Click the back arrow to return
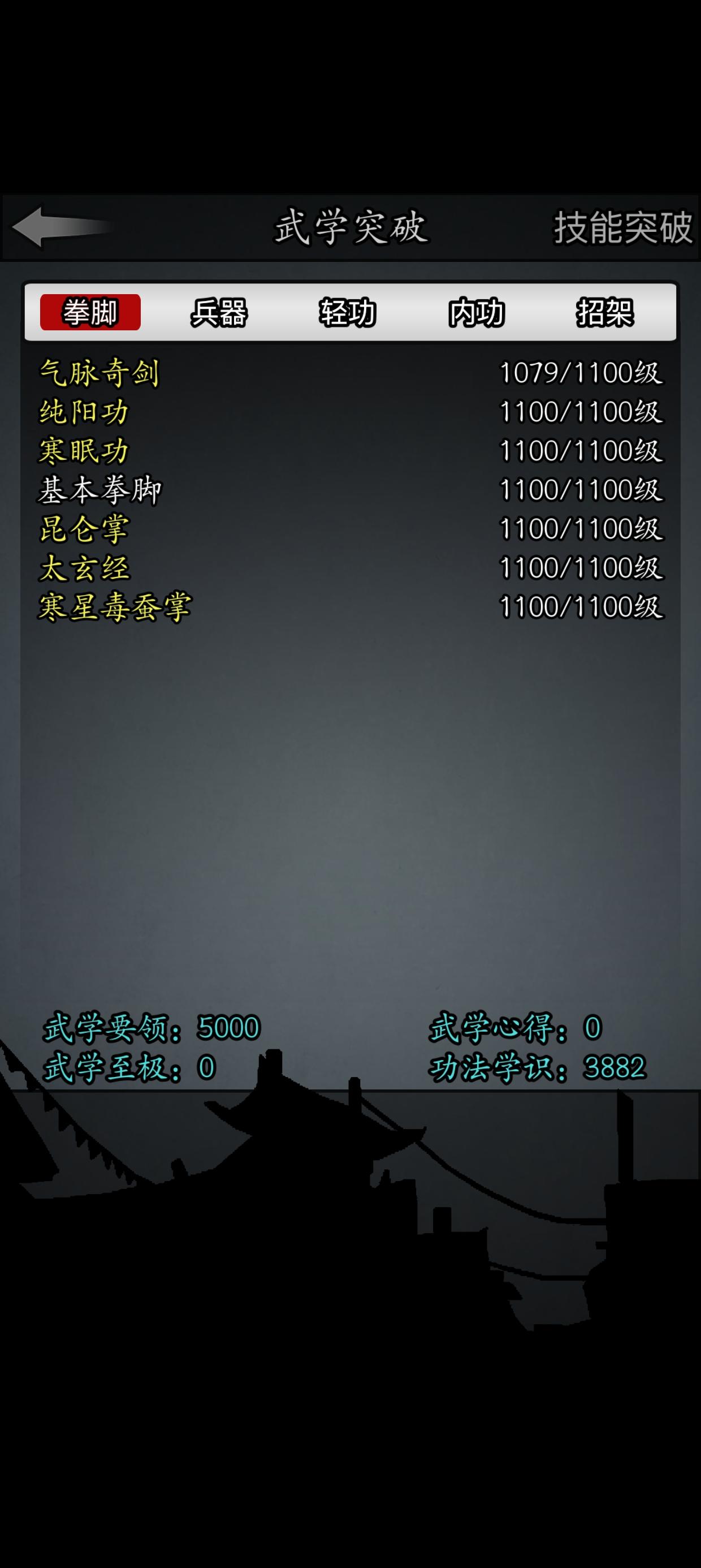 click(61, 229)
